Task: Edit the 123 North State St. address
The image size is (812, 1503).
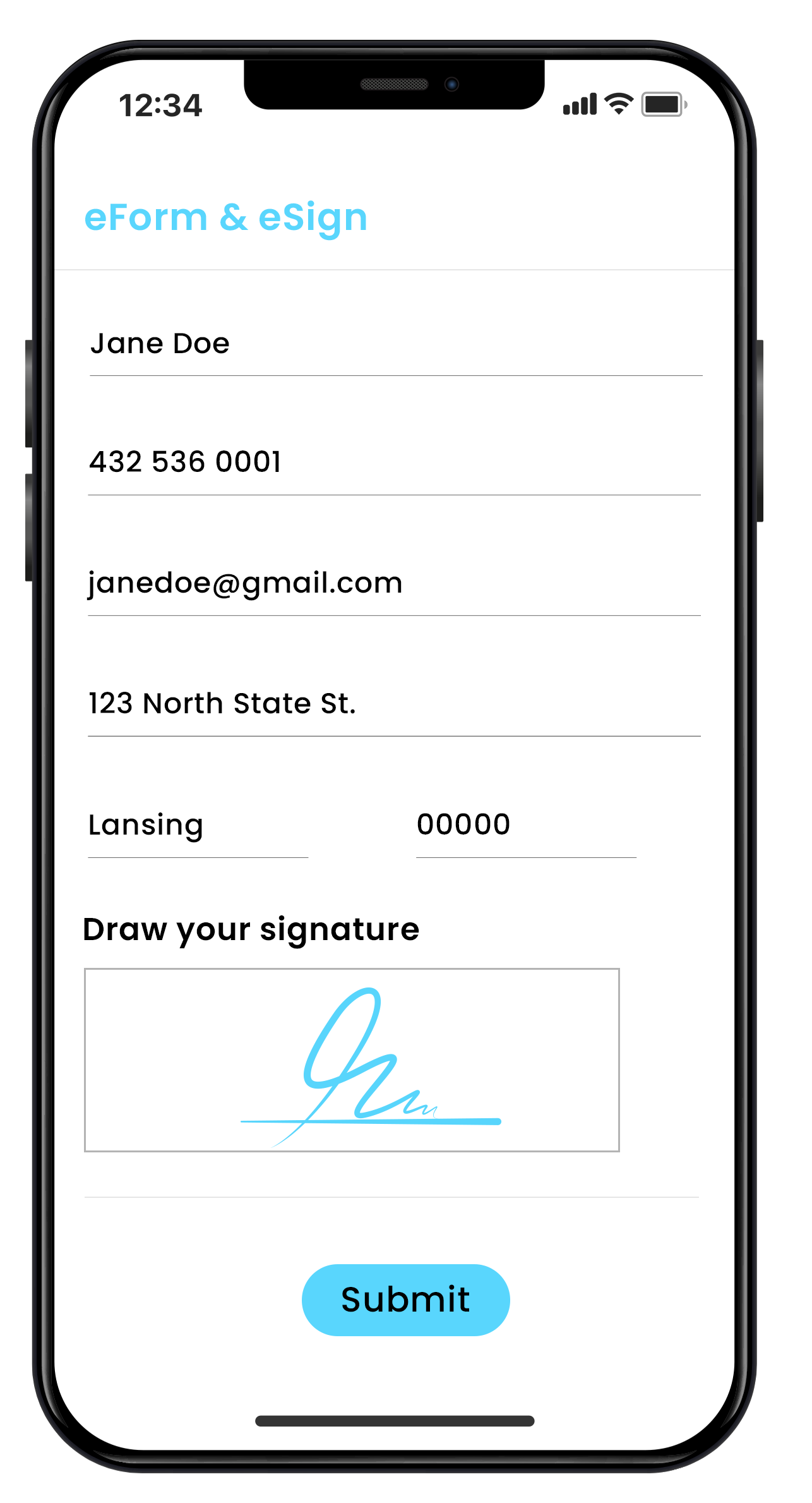Action: click(394, 704)
